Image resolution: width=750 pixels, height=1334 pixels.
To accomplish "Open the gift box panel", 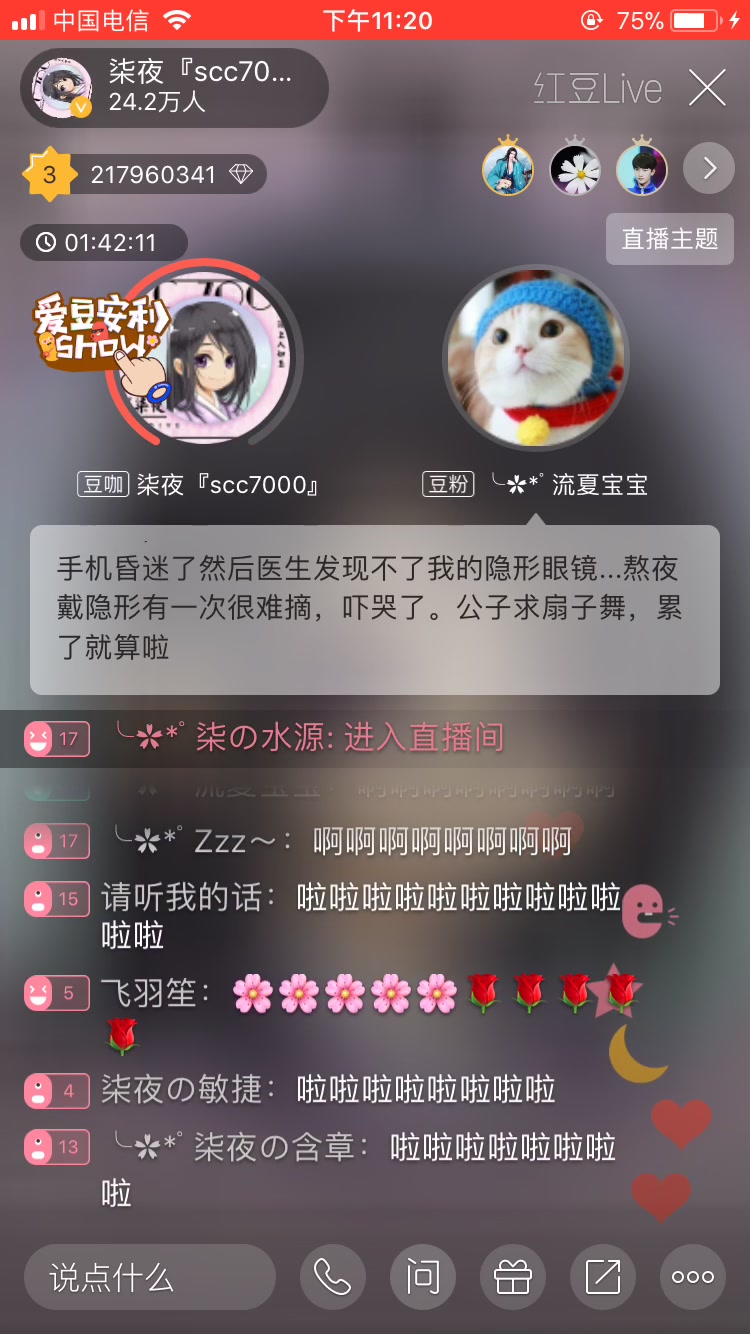I will pyautogui.click(x=513, y=1277).
